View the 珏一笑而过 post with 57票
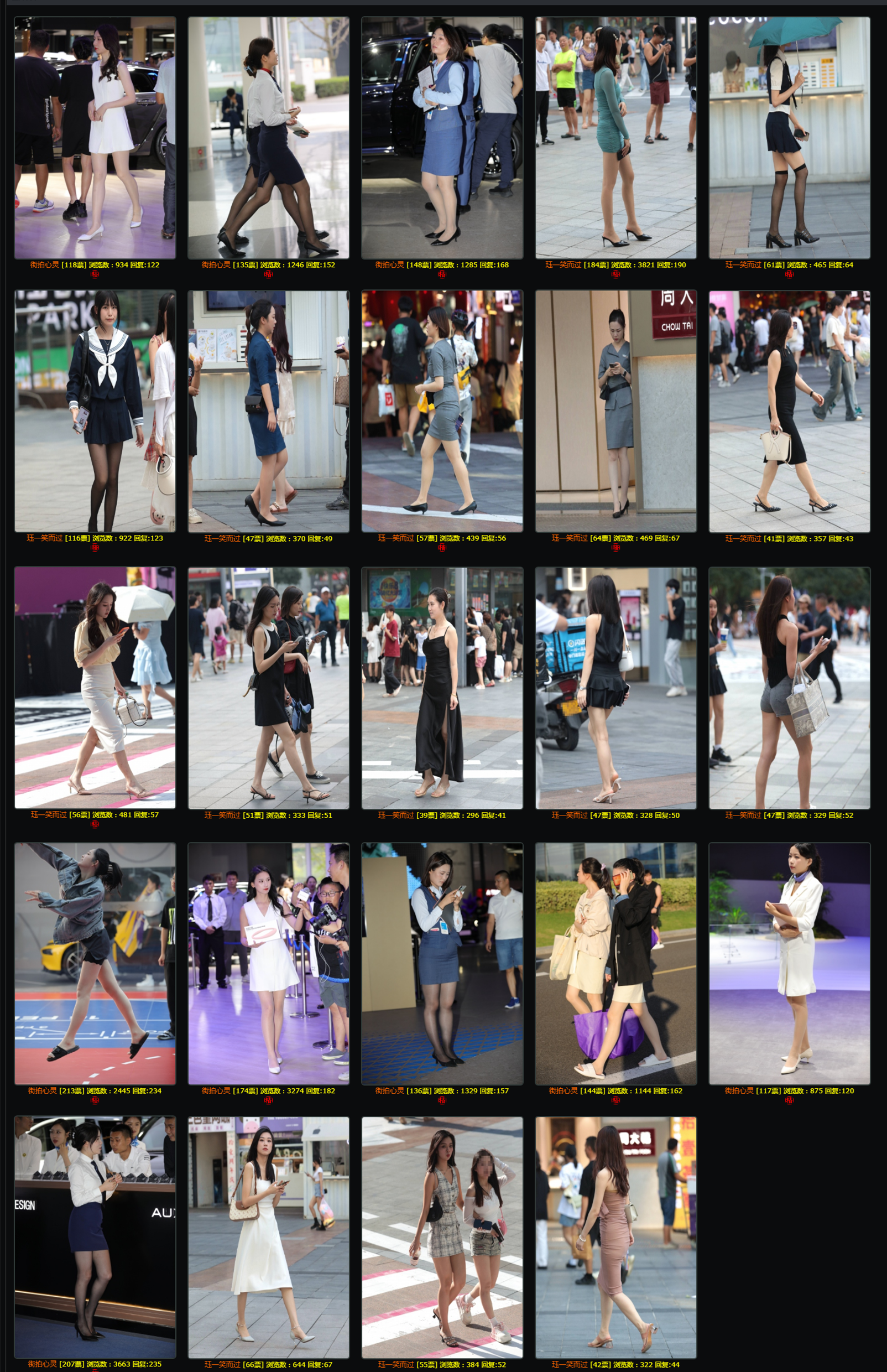Screen dimensions: 887x1372 click(442, 411)
